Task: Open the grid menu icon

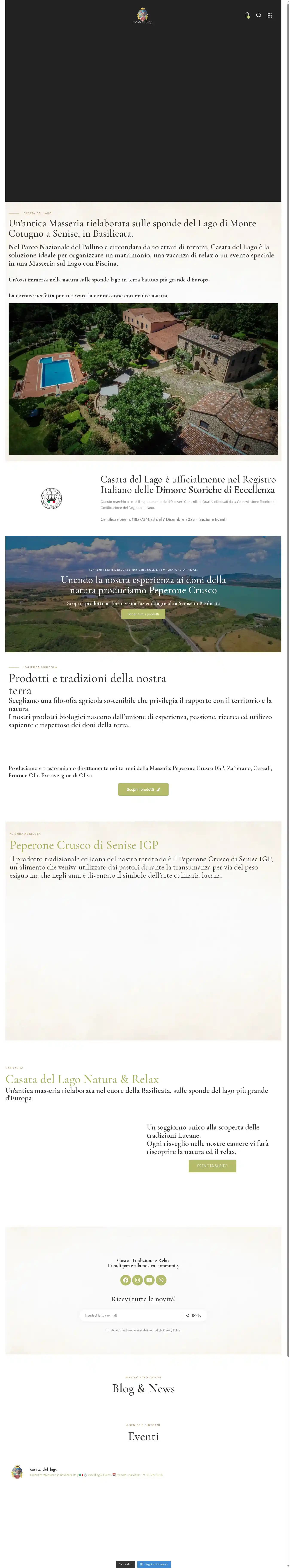Action: 270,15
